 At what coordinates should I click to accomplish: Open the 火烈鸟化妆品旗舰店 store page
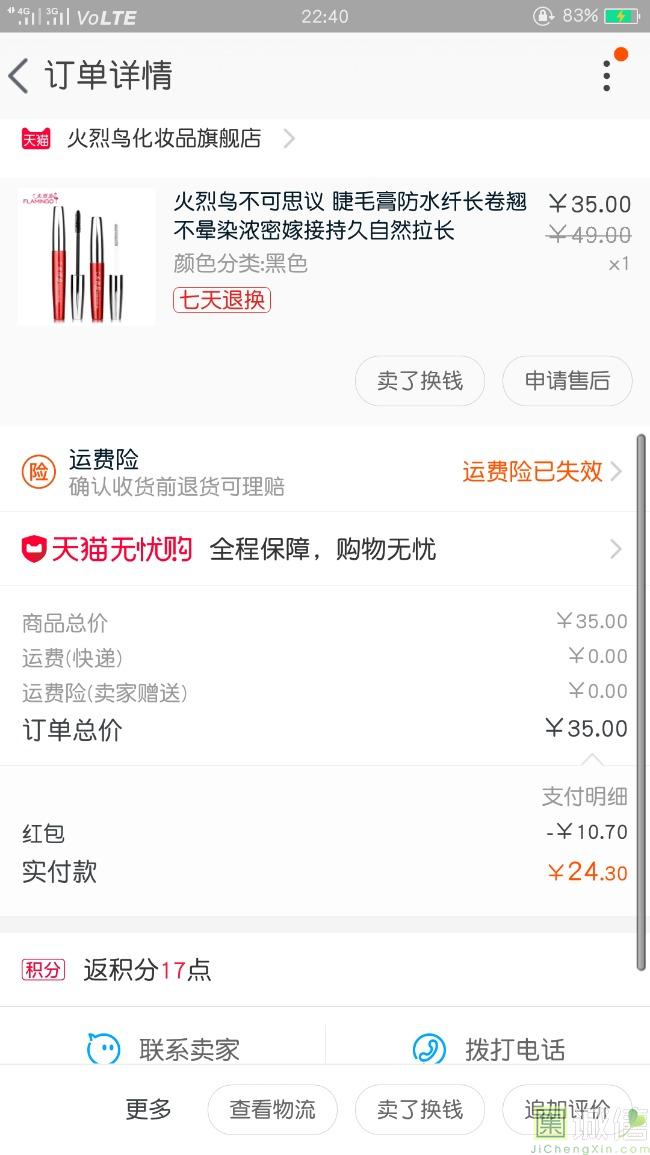click(165, 139)
